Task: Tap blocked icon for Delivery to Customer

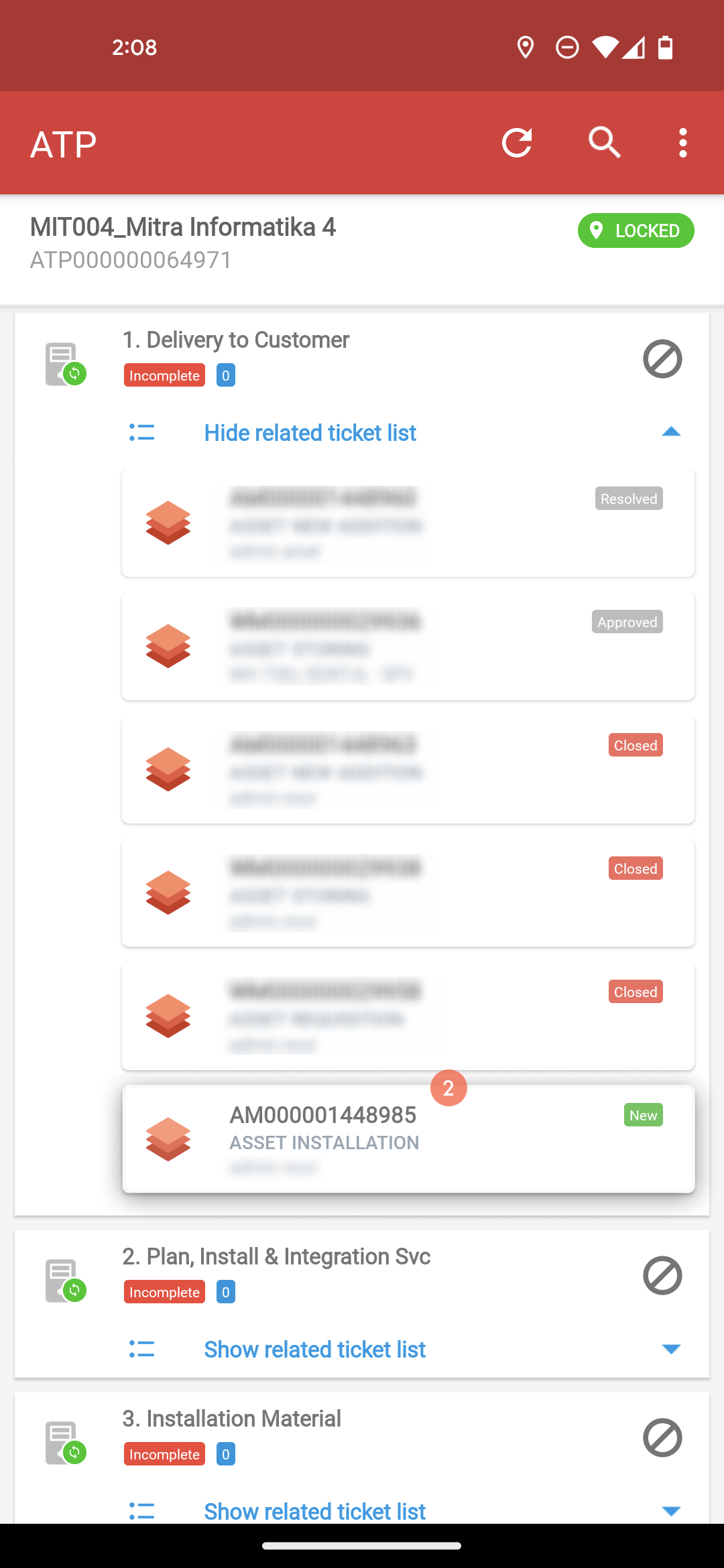Action: pos(662,359)
